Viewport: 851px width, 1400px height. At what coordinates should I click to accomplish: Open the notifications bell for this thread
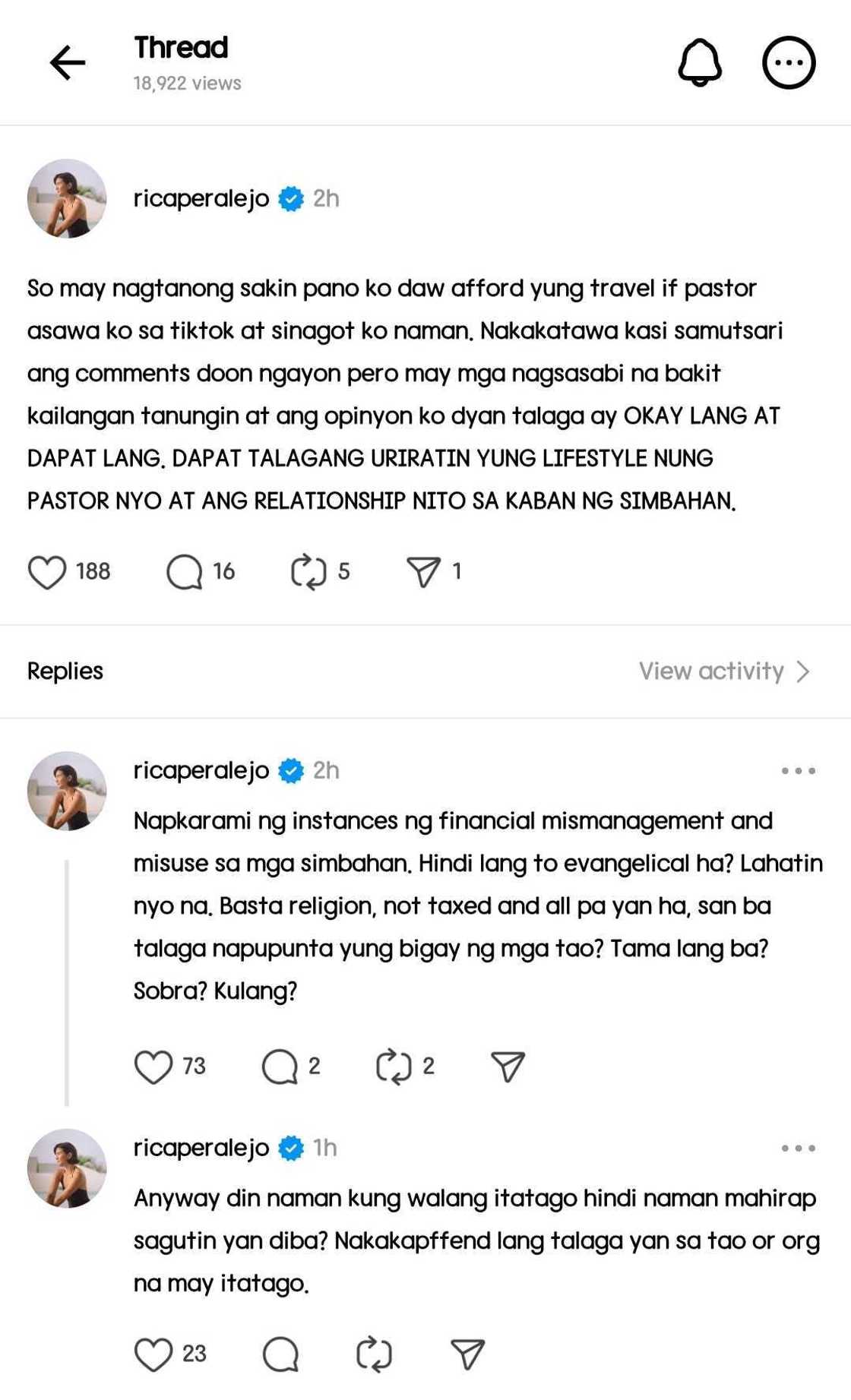pyautogui.click(x=699, y=62)
